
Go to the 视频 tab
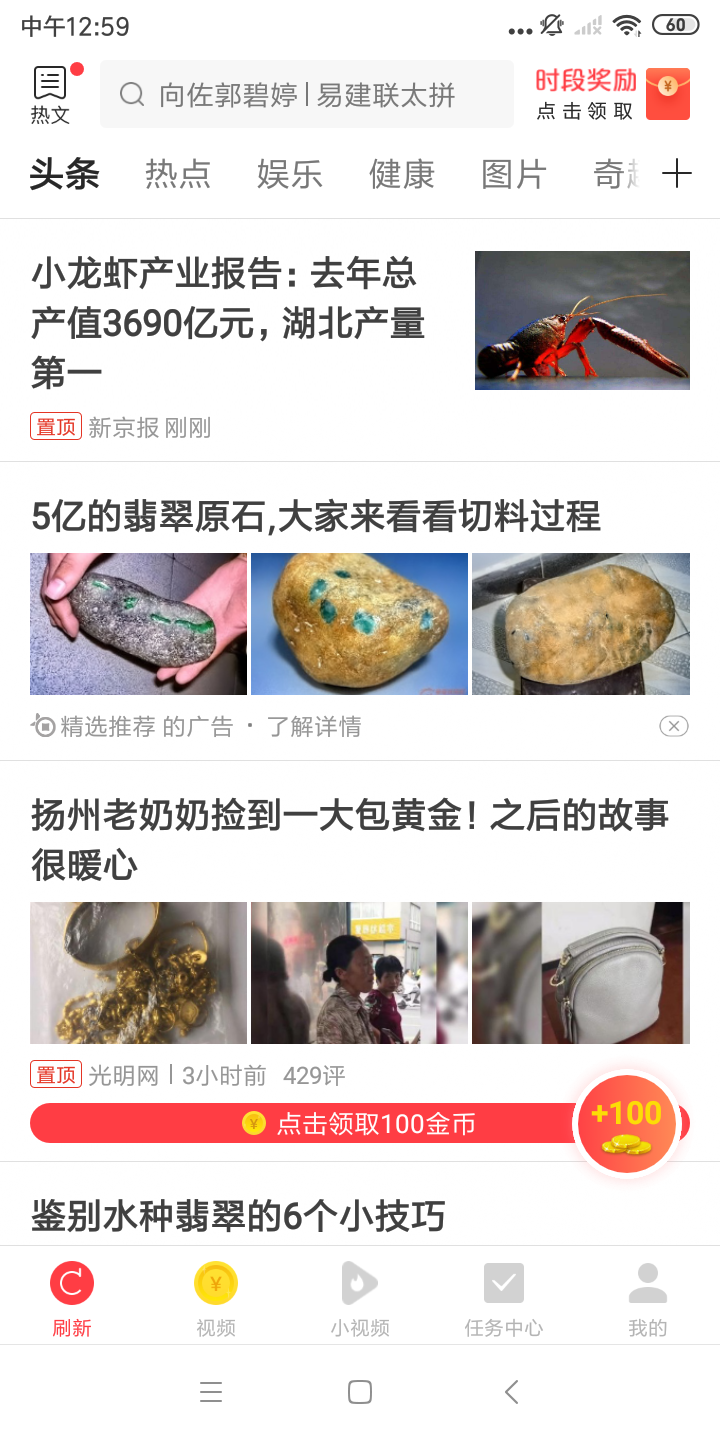point(216,1298)
